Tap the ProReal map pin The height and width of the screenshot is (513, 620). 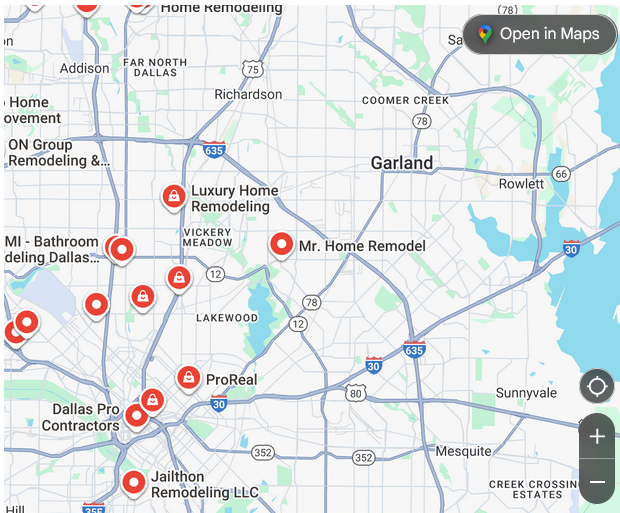tap(188, 377)
